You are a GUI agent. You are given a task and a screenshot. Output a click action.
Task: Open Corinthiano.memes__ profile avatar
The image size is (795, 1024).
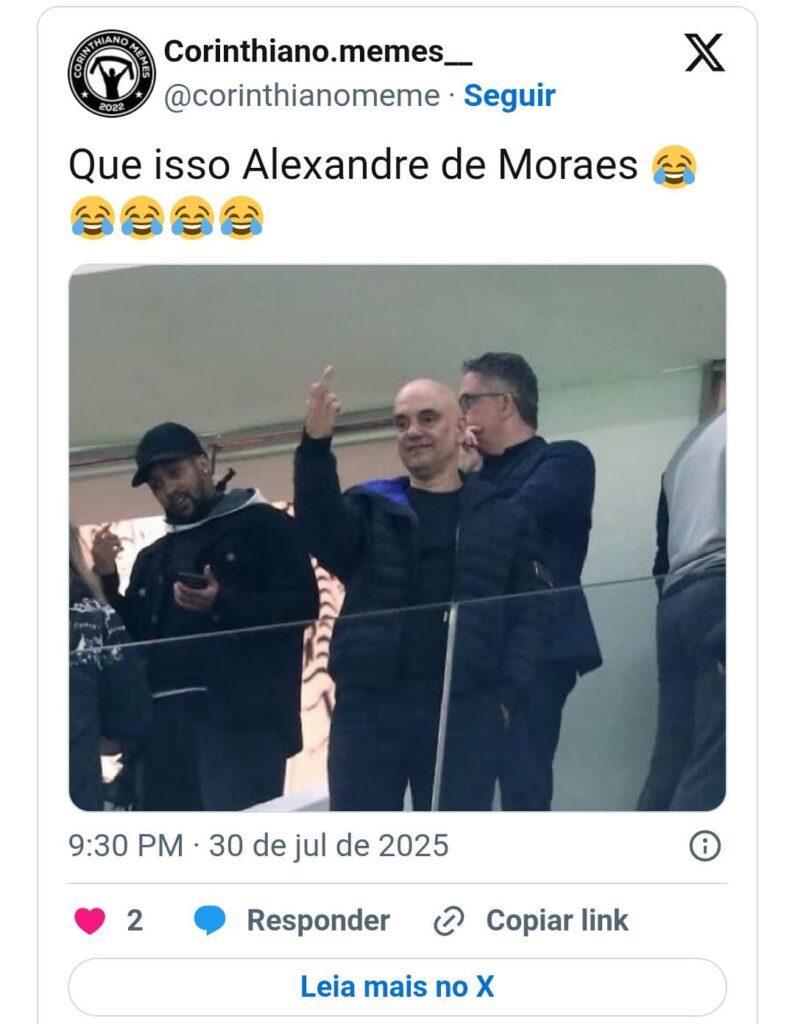click(112, 73)
